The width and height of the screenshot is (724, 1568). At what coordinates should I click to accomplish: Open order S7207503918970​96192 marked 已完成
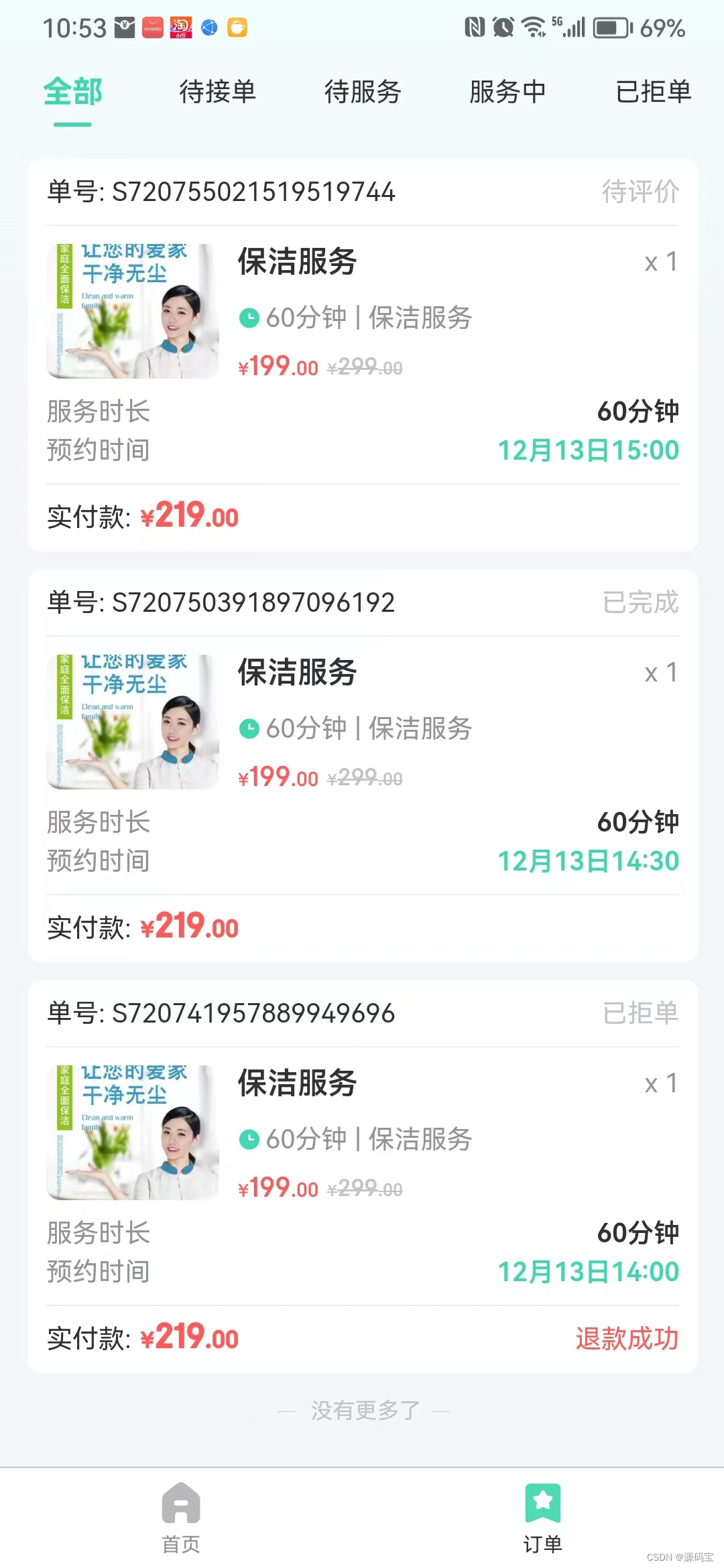[362, 765]
